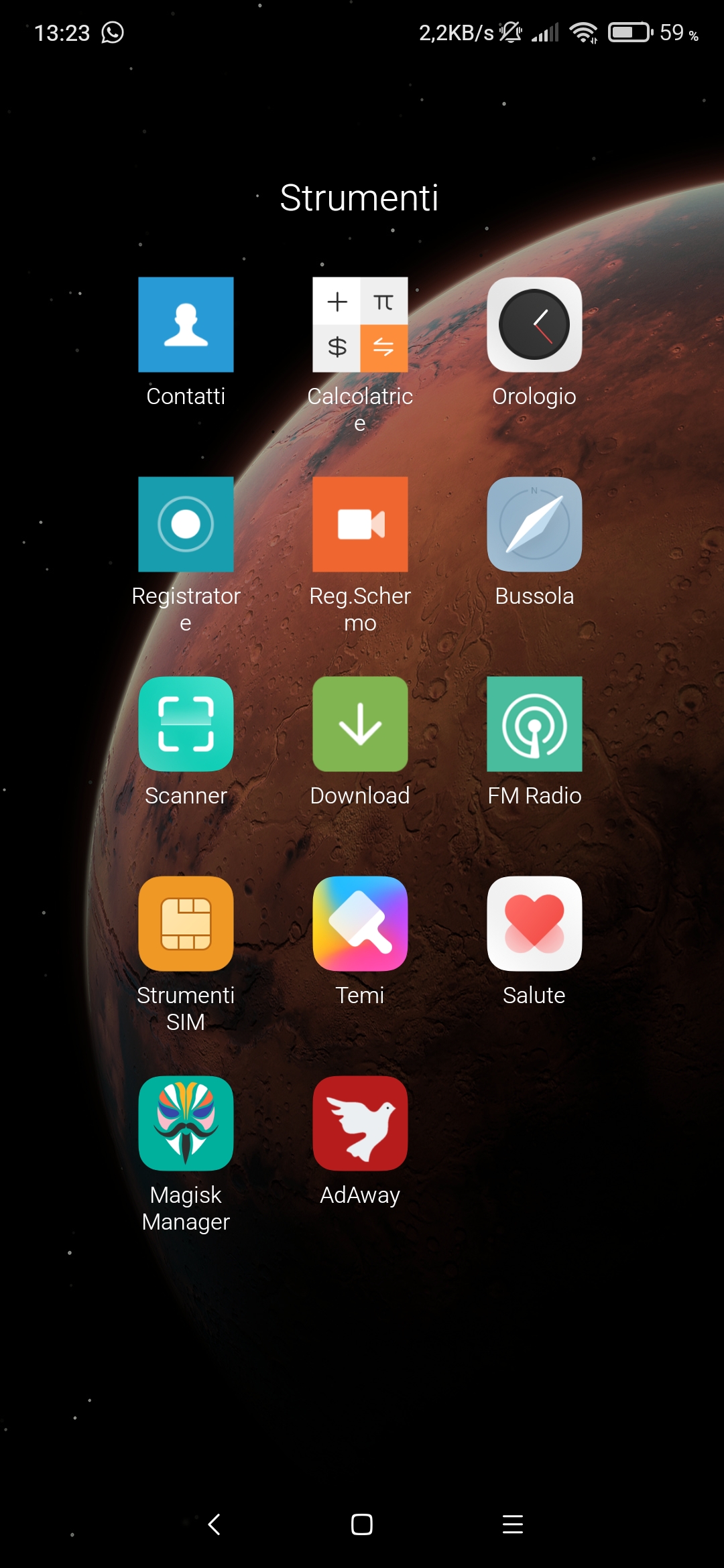Open Reg.Schermo screen recorder
724x1568 pixels.
coord(360,525)
